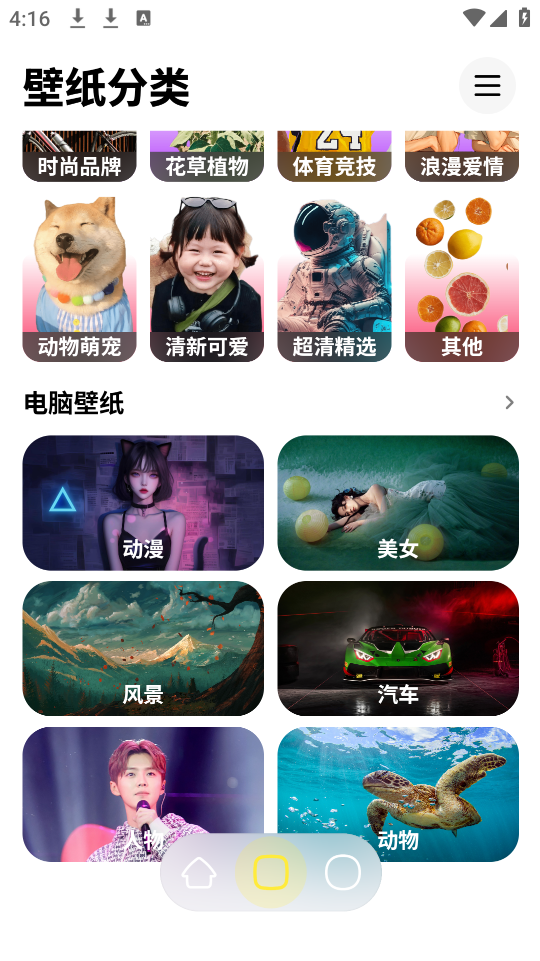The width and height of the screenshot is (540, 961).
Task: Switch to the circle tab in the floating bar
Action: pyautogui.click(x=343, y=872)
